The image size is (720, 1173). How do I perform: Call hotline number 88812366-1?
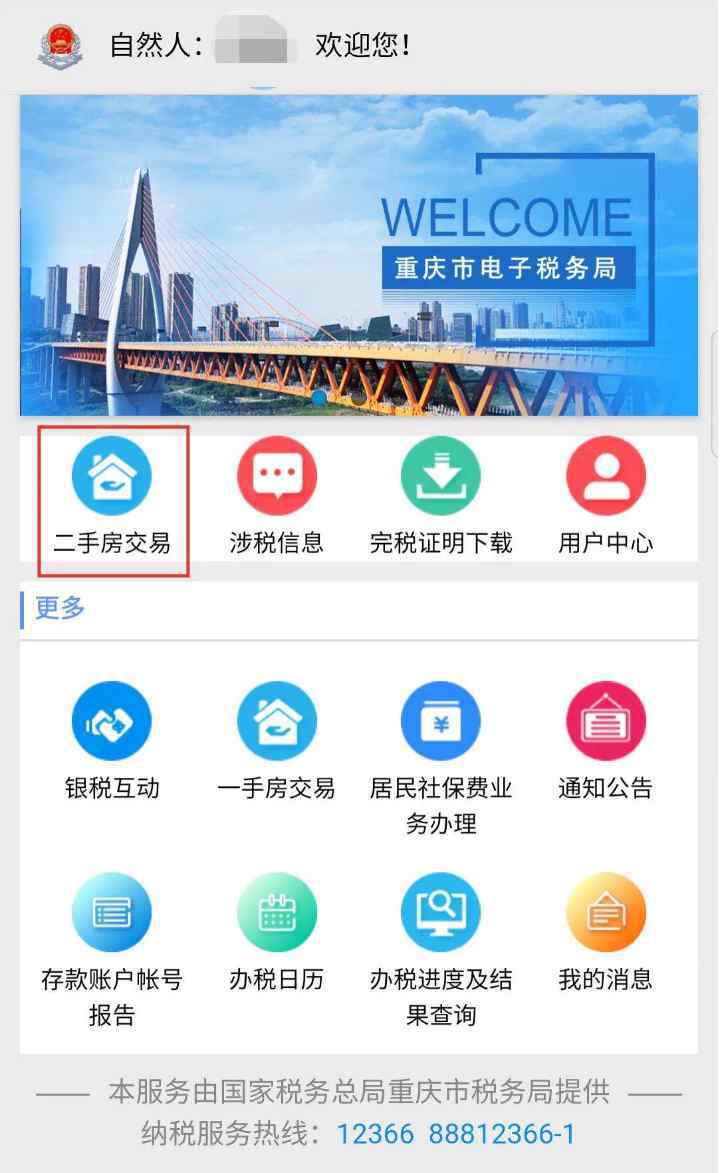[x=501, y=1134]
